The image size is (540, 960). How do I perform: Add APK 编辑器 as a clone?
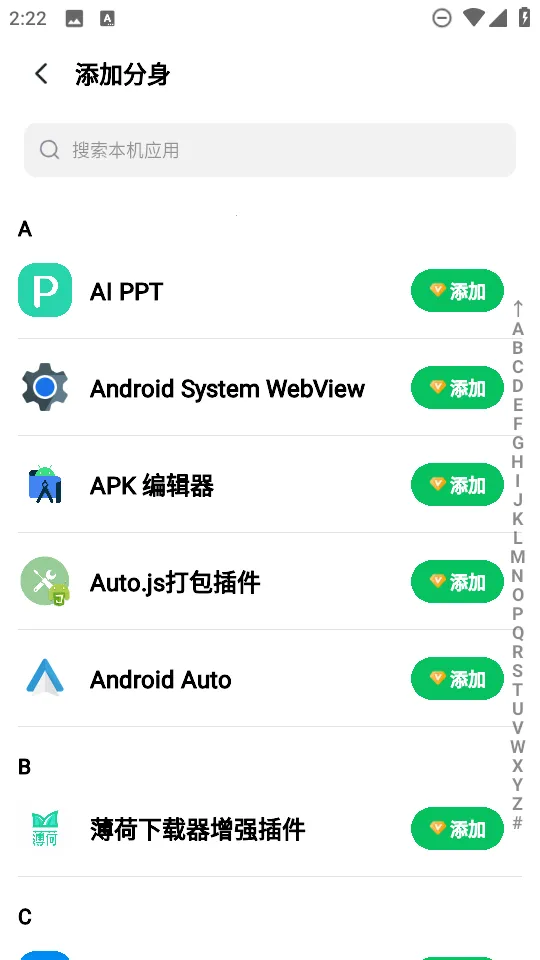pos(457,485)
